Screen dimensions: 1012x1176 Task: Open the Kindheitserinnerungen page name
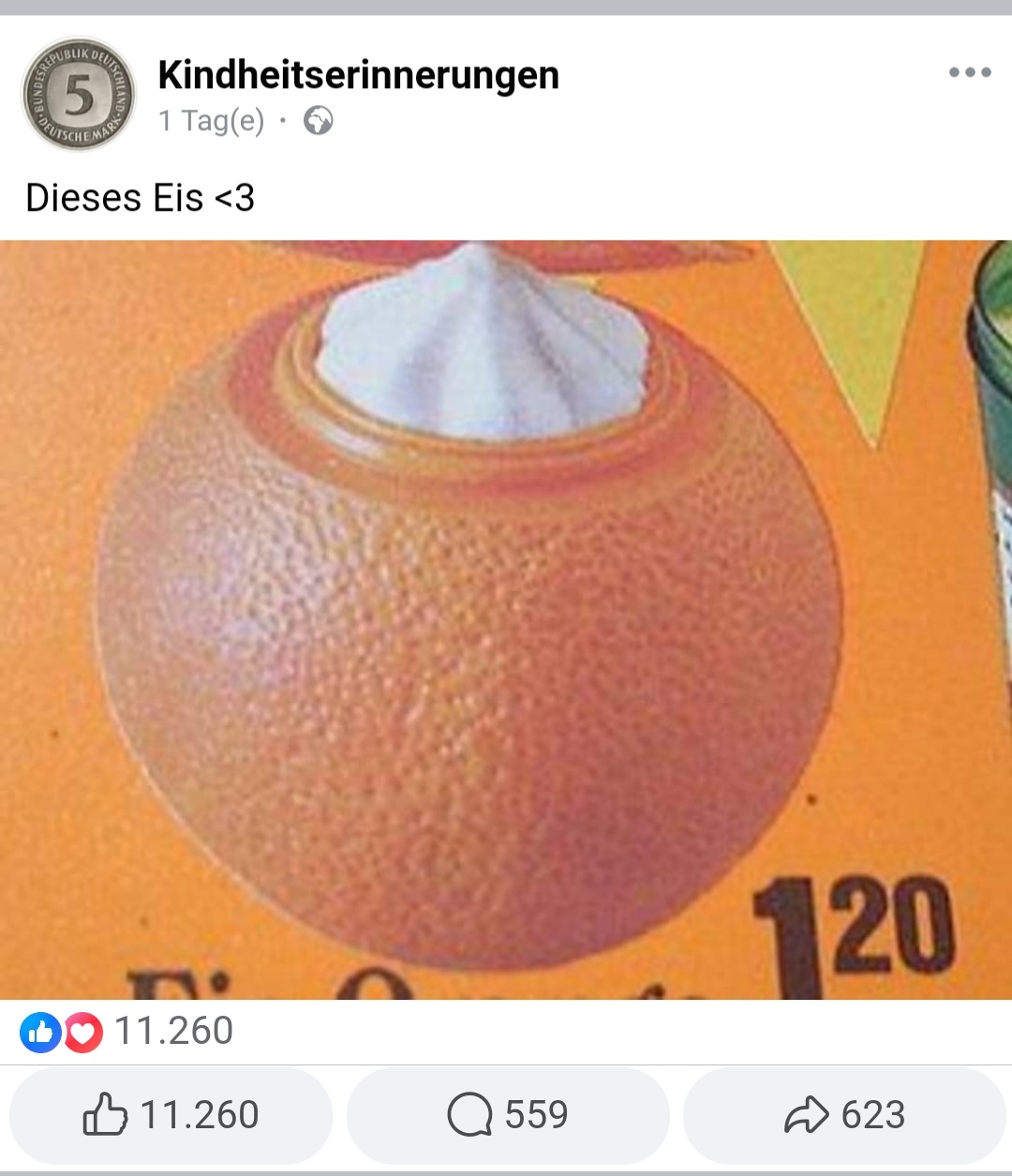[358, 75]
